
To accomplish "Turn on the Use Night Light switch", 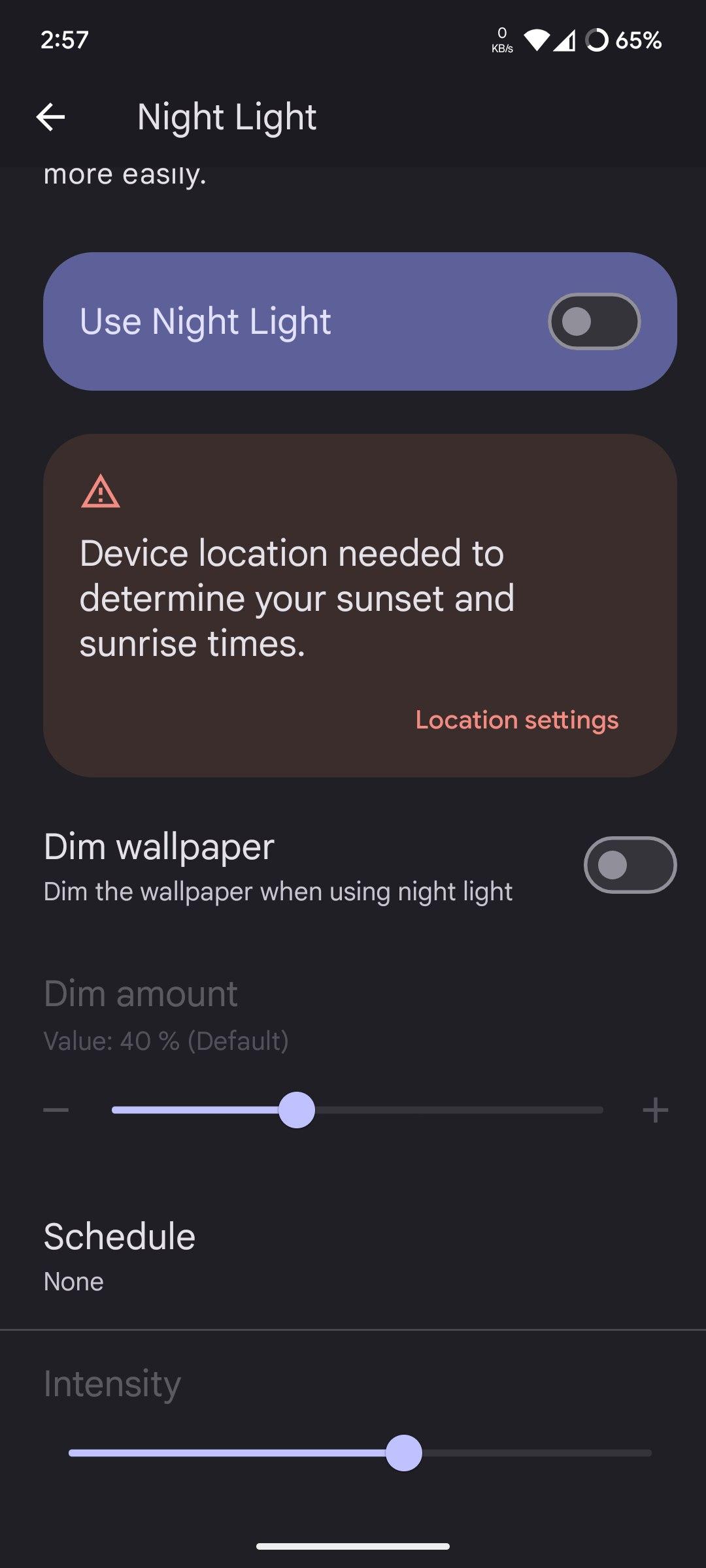I will [594, 321].
